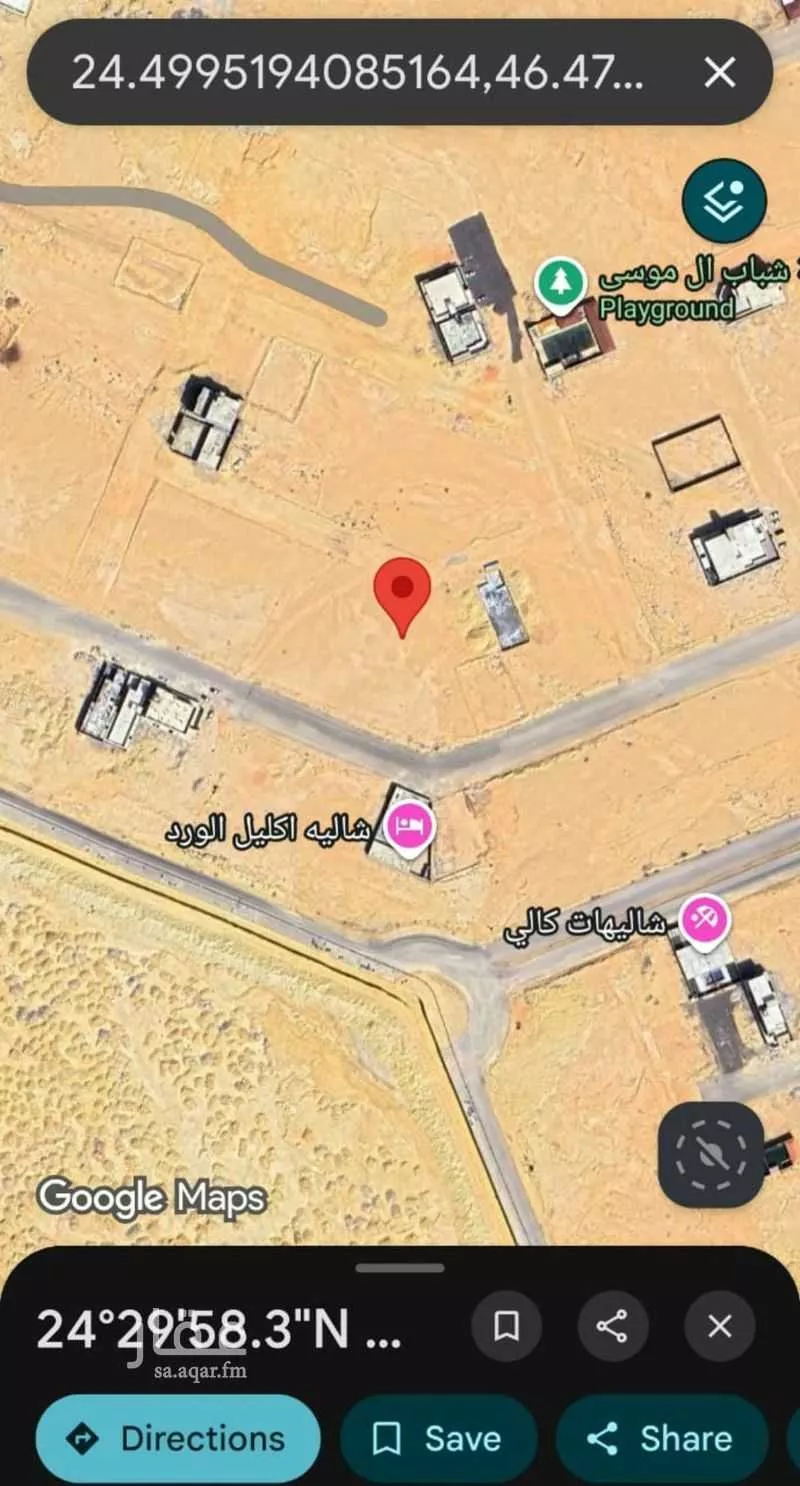Bookmark the pinned location with the small icon
Image resolution: width=800 pixels, height=1486 pixels.
[x=507, y=1326]
